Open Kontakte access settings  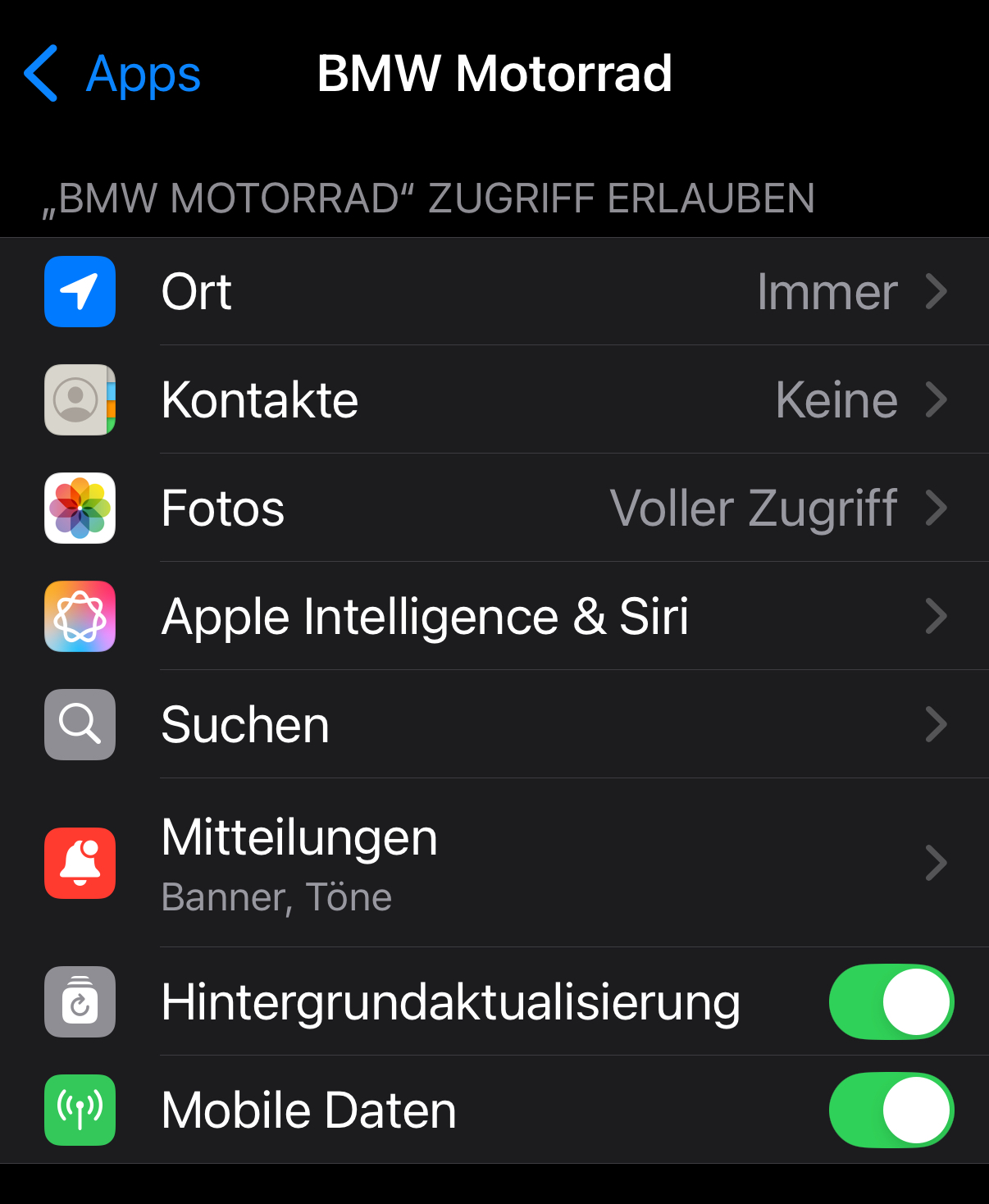494,400
